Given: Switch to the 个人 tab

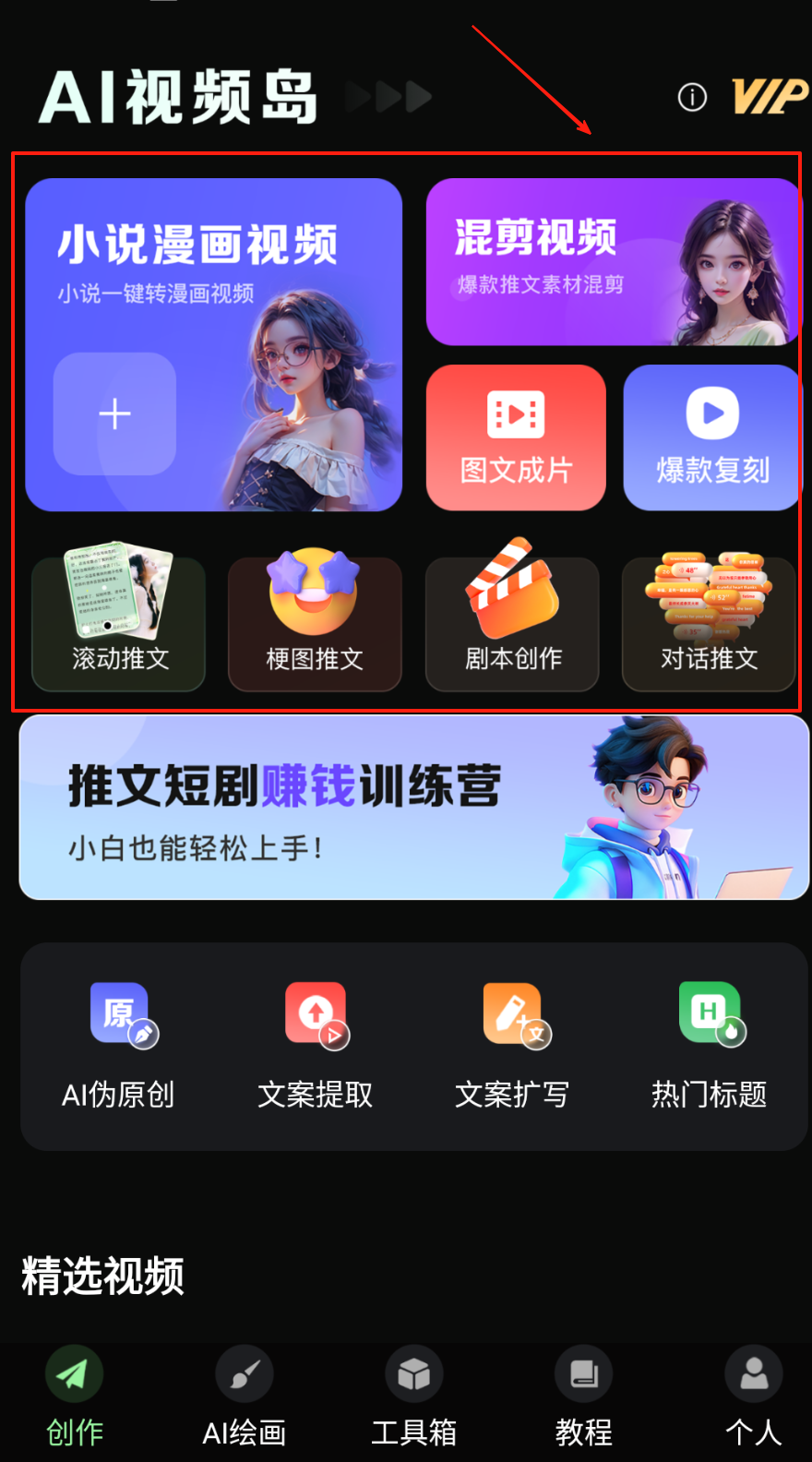Looking at the screenshot, I should pos(753,1396).
